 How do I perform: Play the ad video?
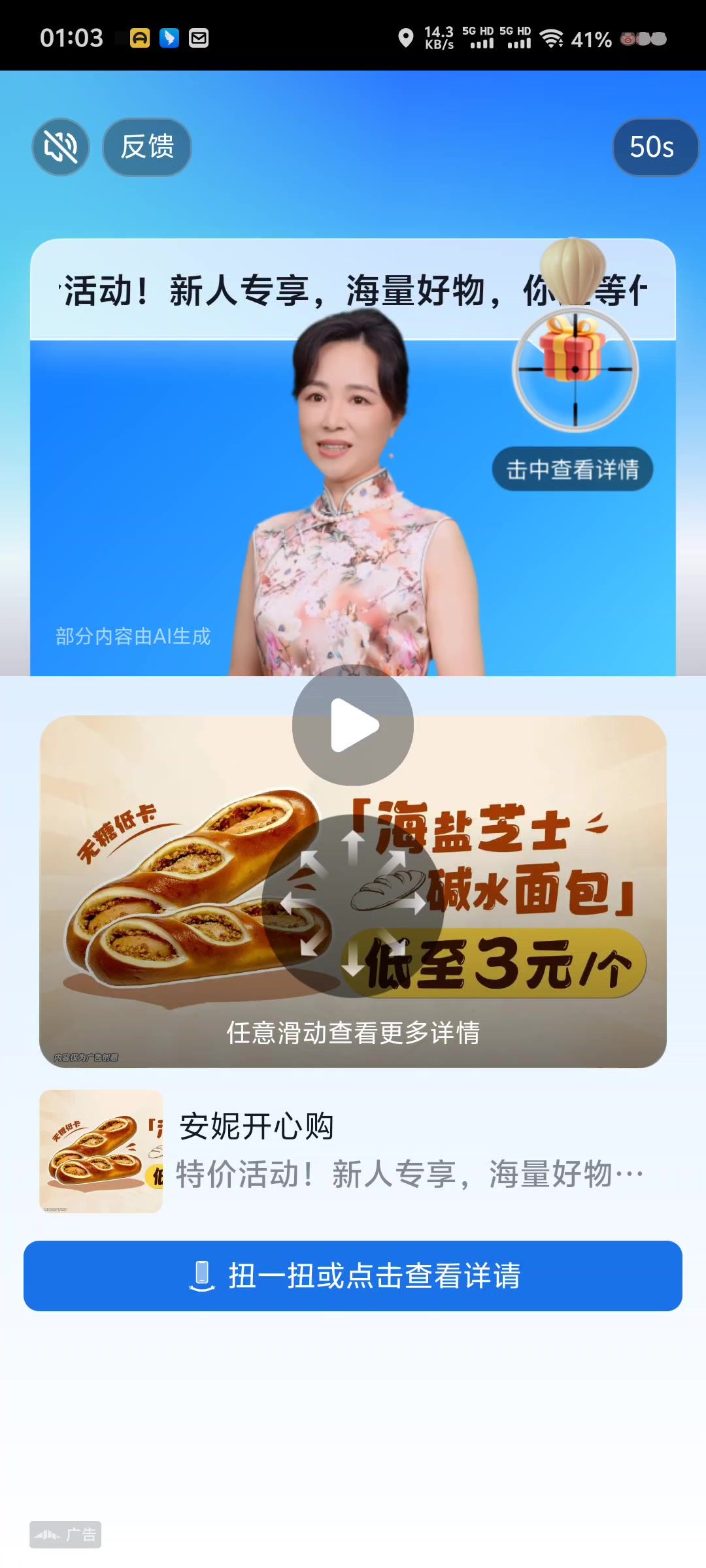353,725
